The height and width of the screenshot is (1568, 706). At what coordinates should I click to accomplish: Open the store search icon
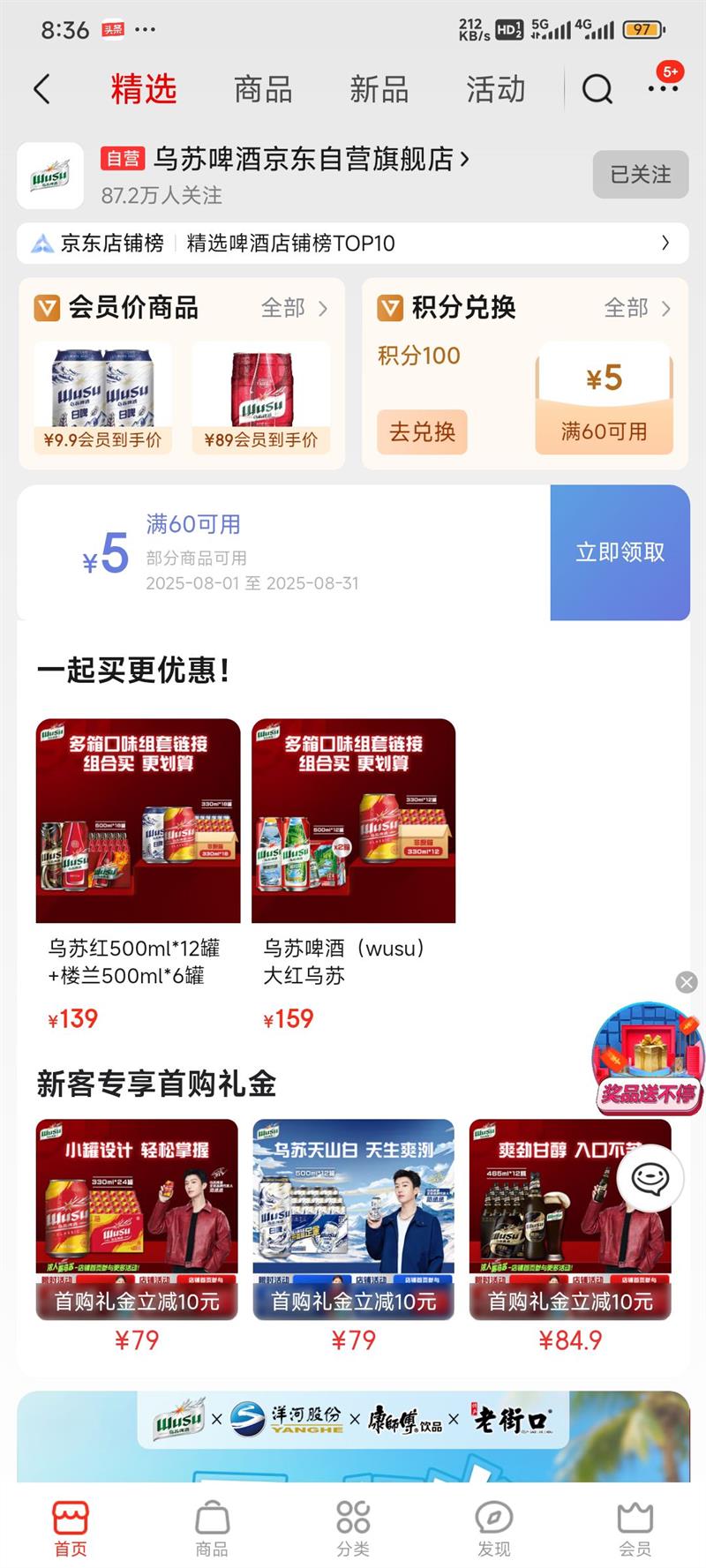pos(597,89)
